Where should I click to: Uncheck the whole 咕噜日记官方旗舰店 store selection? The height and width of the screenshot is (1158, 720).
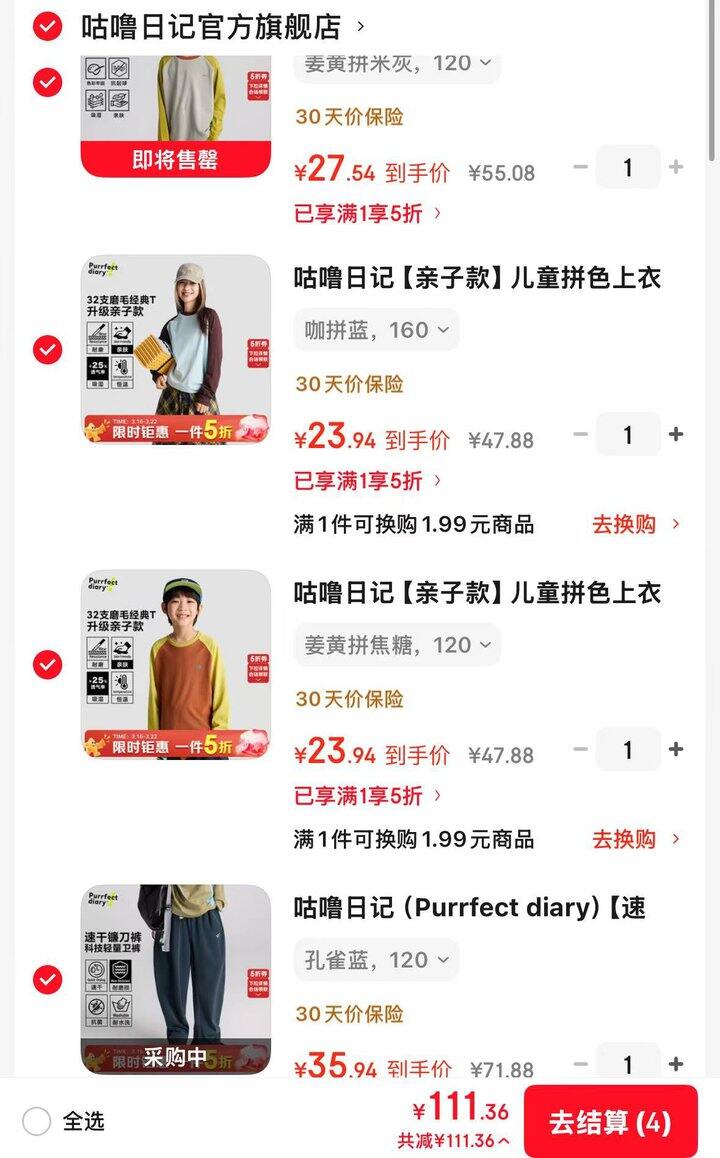(x=47, y=27)
